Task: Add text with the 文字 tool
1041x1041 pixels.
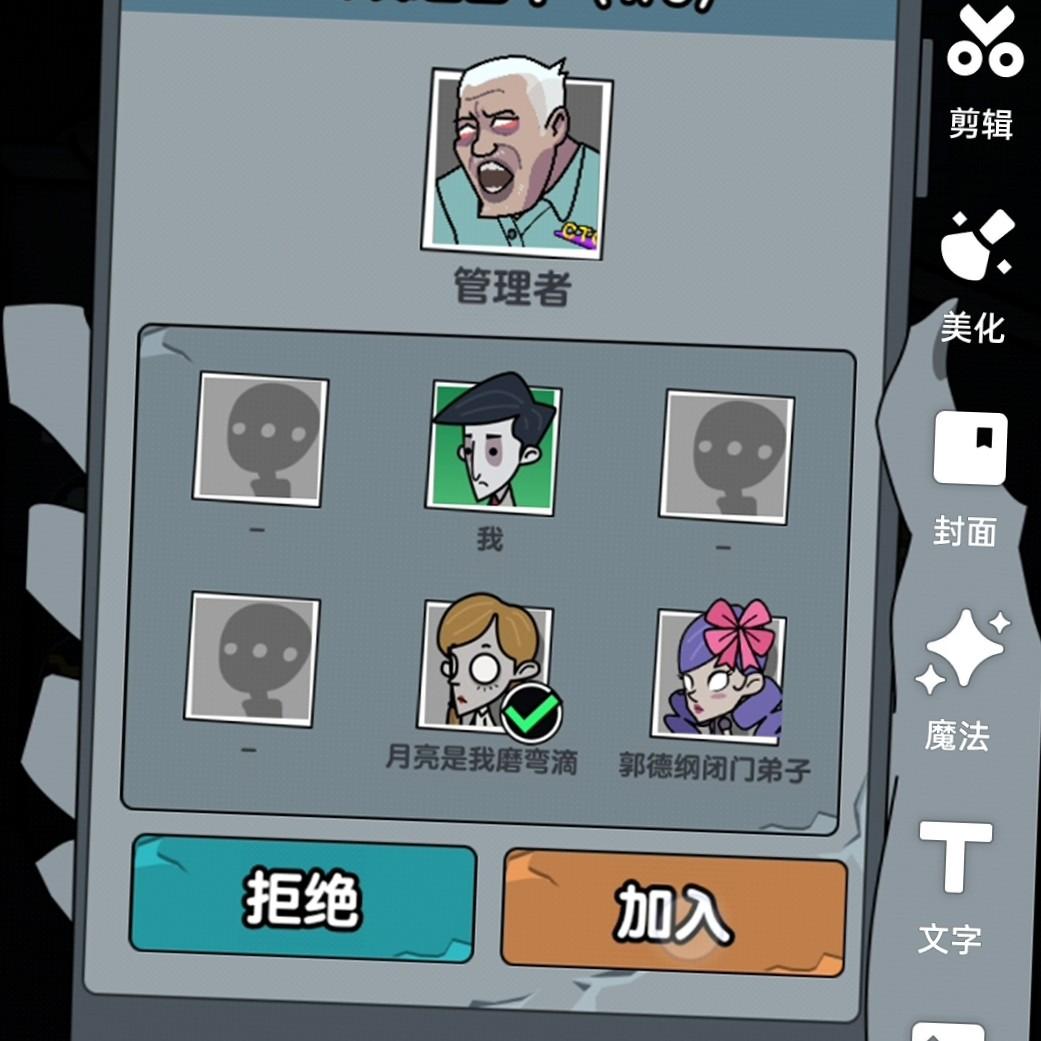Action: tap(953, 882)
